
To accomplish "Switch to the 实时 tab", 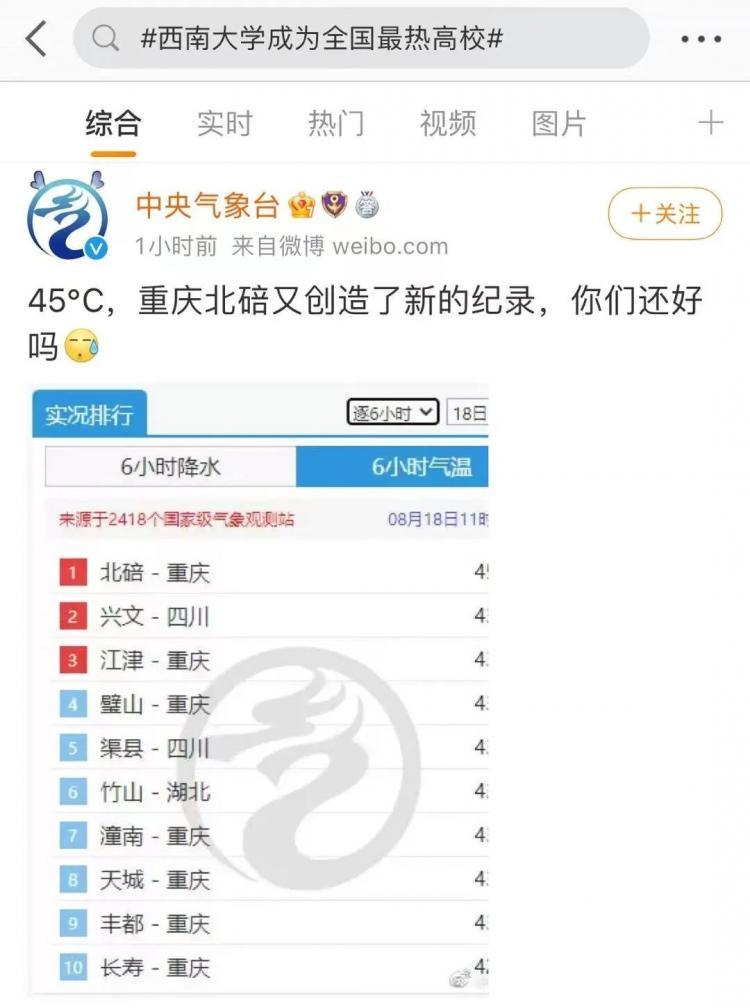I will pyautogui.click(x=224, y=124).
